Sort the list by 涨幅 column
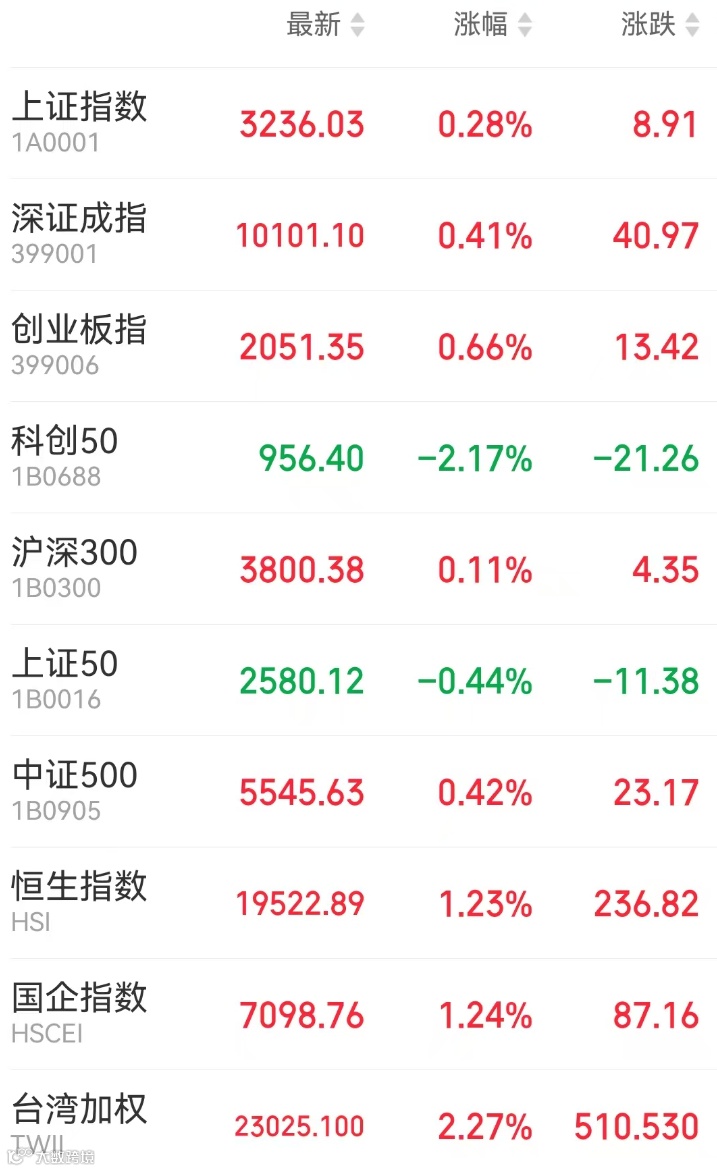The image size is (717, 1171). [x=493, y=25]
